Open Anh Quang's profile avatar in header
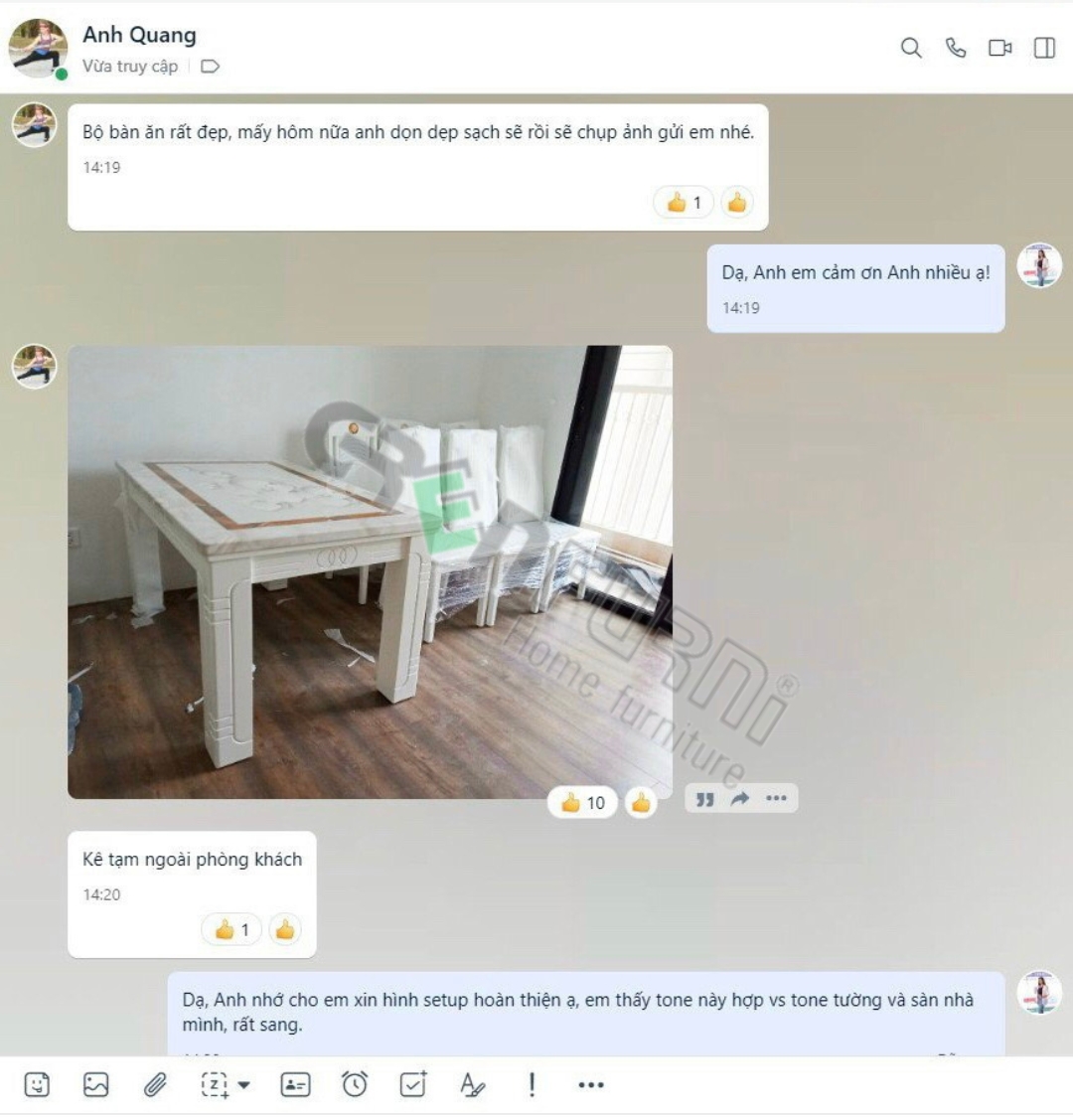The image size is (1073, 1120). click(x=38, y=48)
